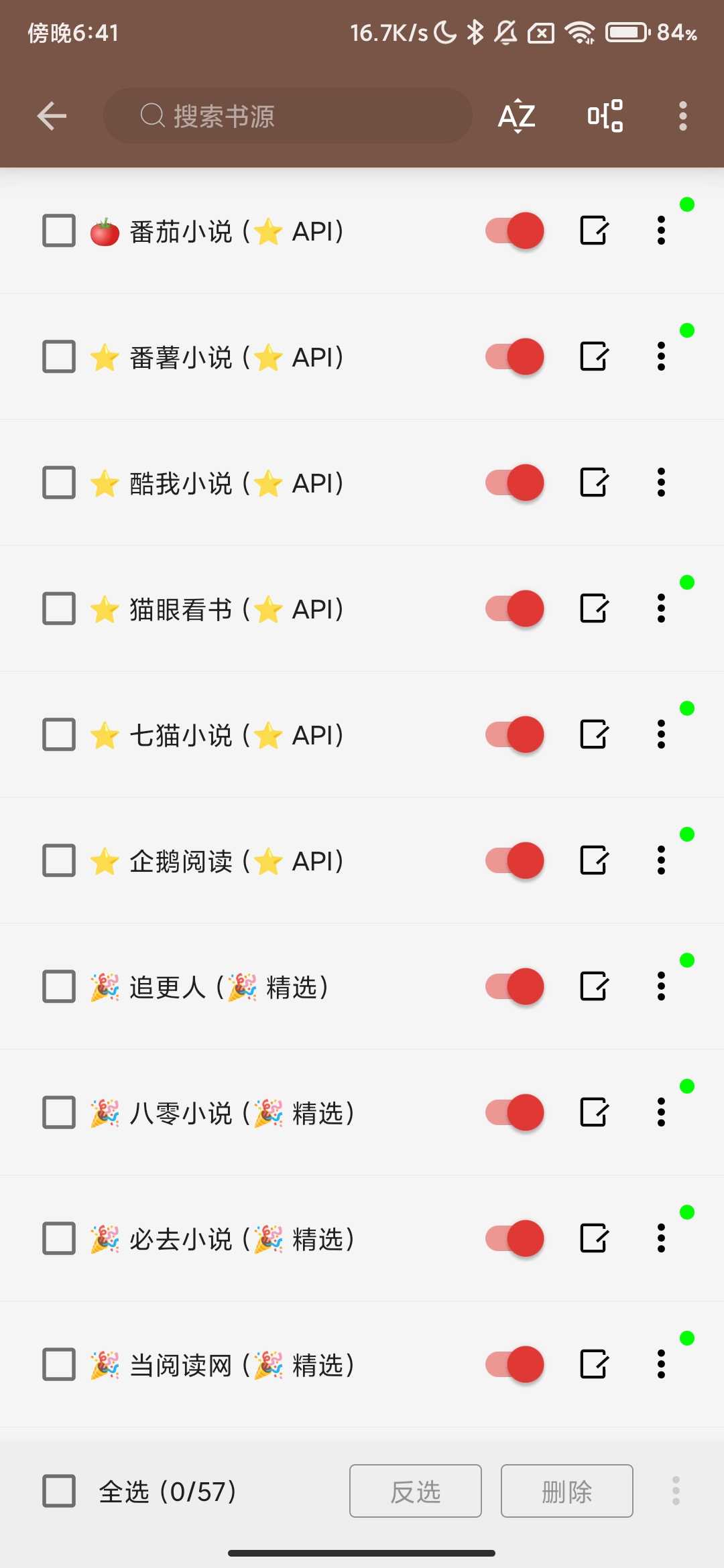
Task: Edit the 七猫小说 book source
Action: click(595, 734)
